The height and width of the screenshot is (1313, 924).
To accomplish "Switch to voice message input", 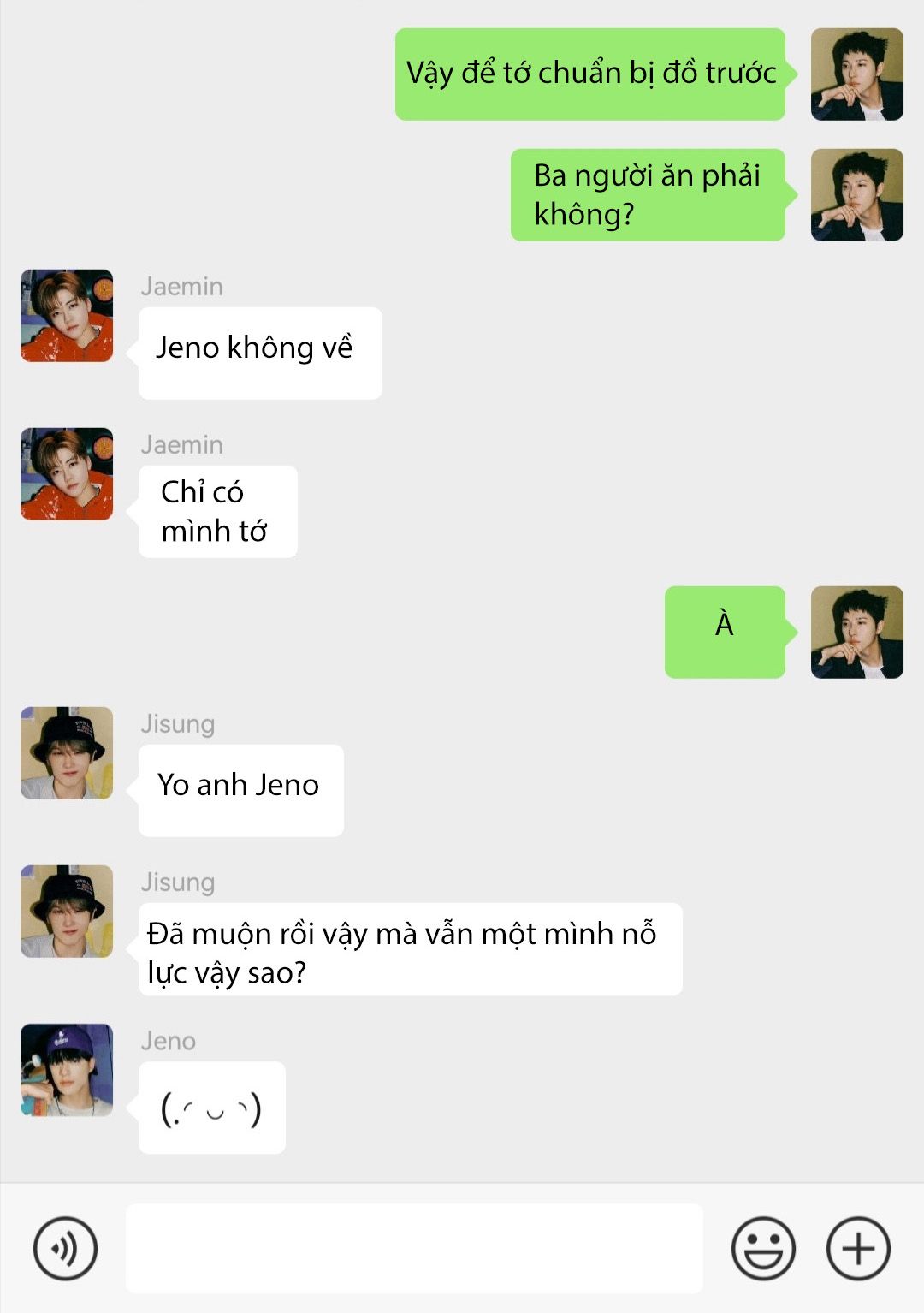I will click(x=65, y=1249).
